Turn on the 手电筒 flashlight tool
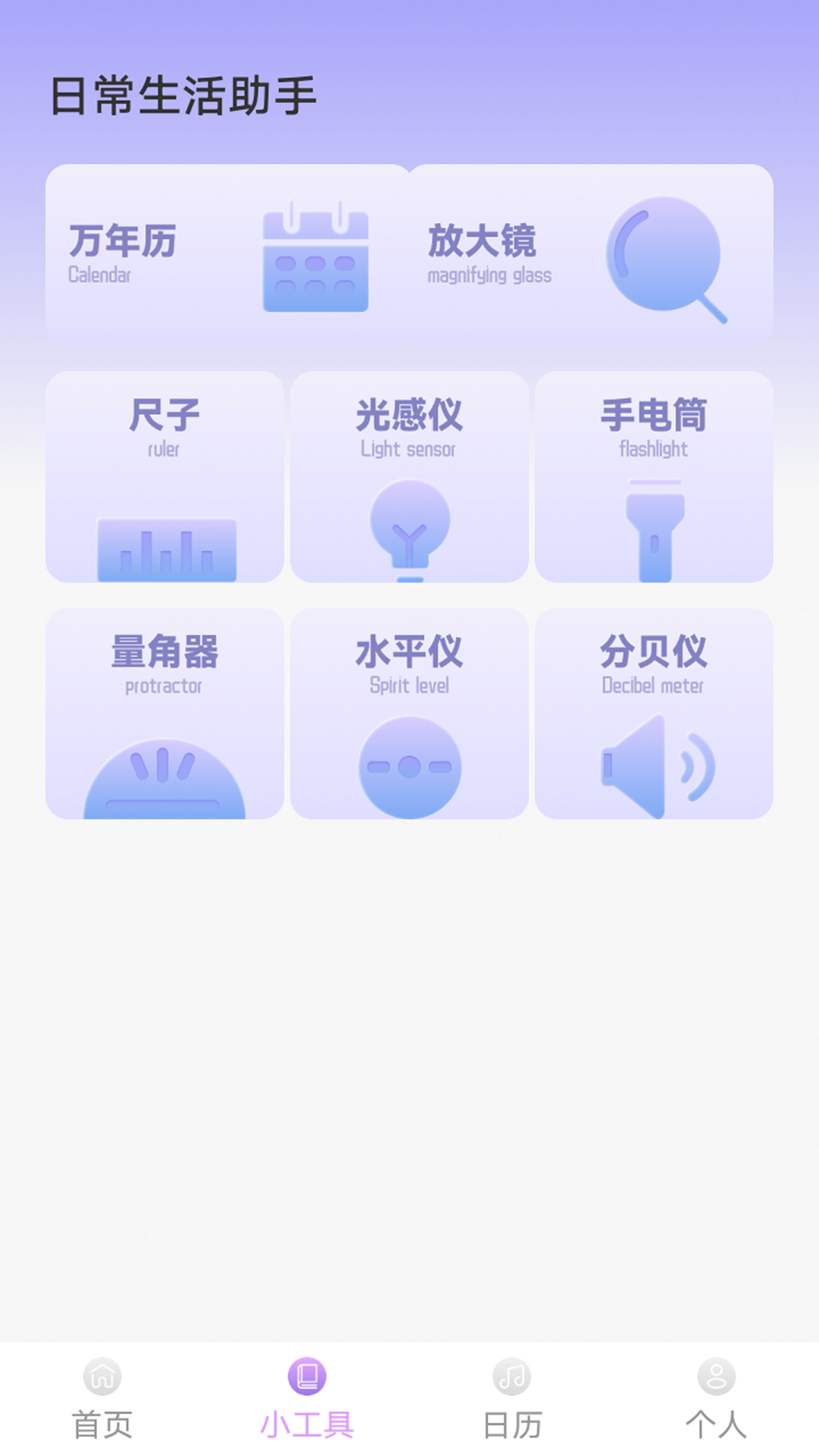 click(654, 476)
